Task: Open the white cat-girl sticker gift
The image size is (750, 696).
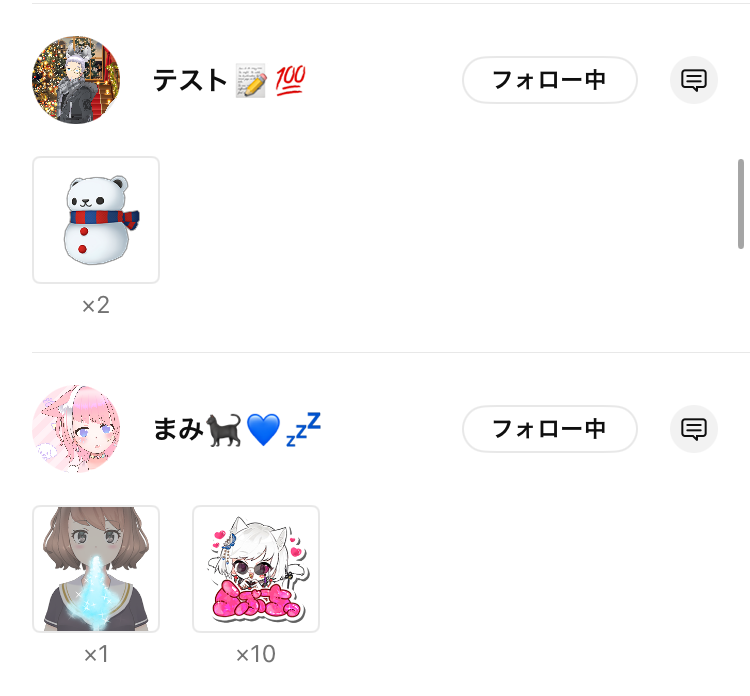Action: coord(256,569)
